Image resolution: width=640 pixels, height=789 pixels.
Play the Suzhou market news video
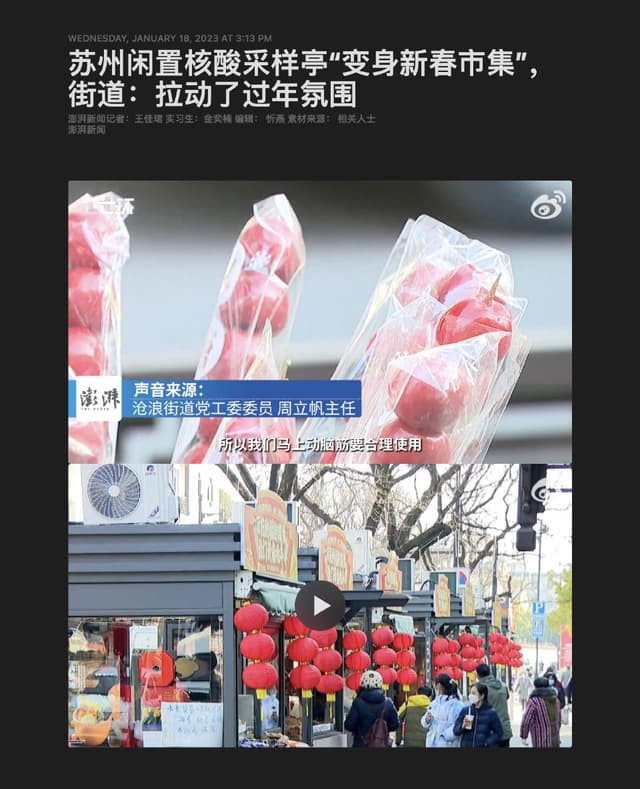tap(320, 605)
